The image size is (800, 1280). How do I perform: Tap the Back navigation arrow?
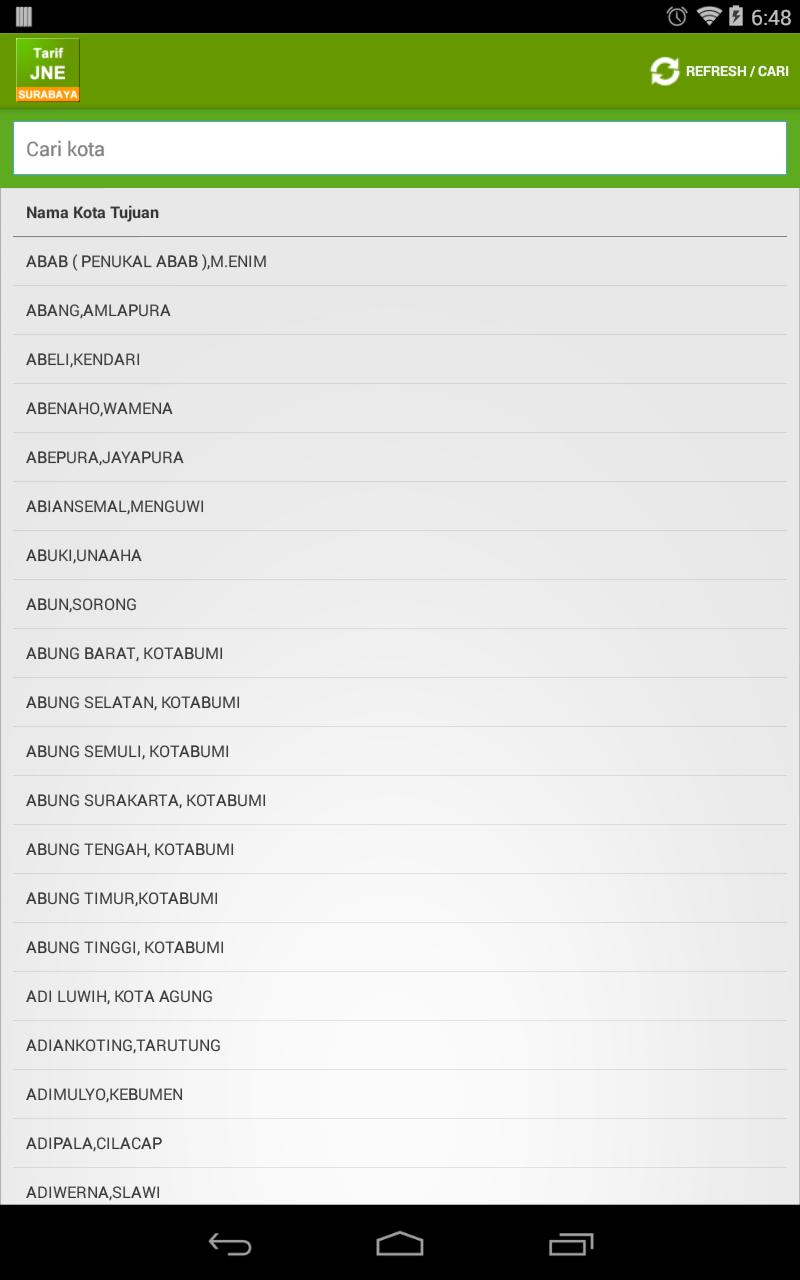[x=228, y=1245]
